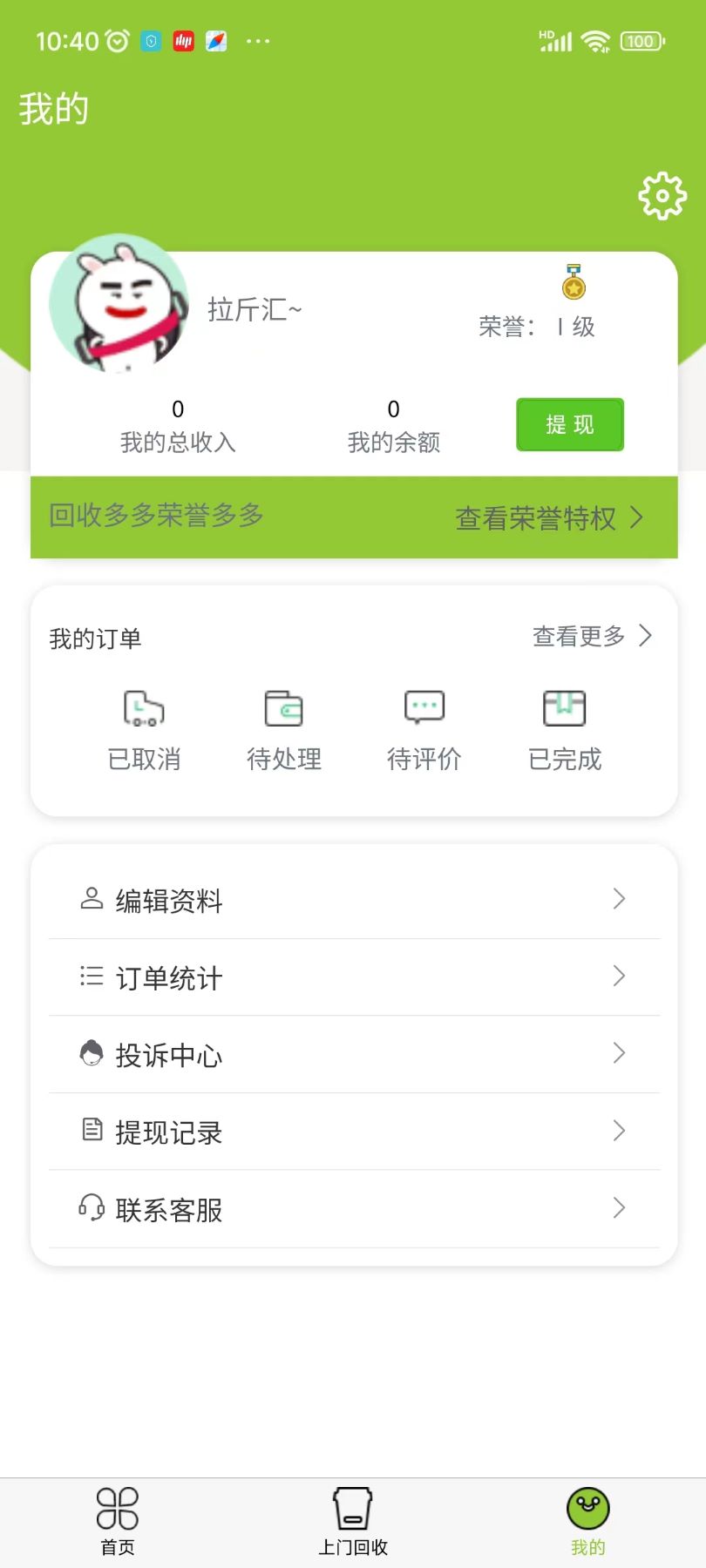Screen dimensions: 706x1568
Task: Tap the 联系客服 headset icon
Action: (x=91, y=1209)
